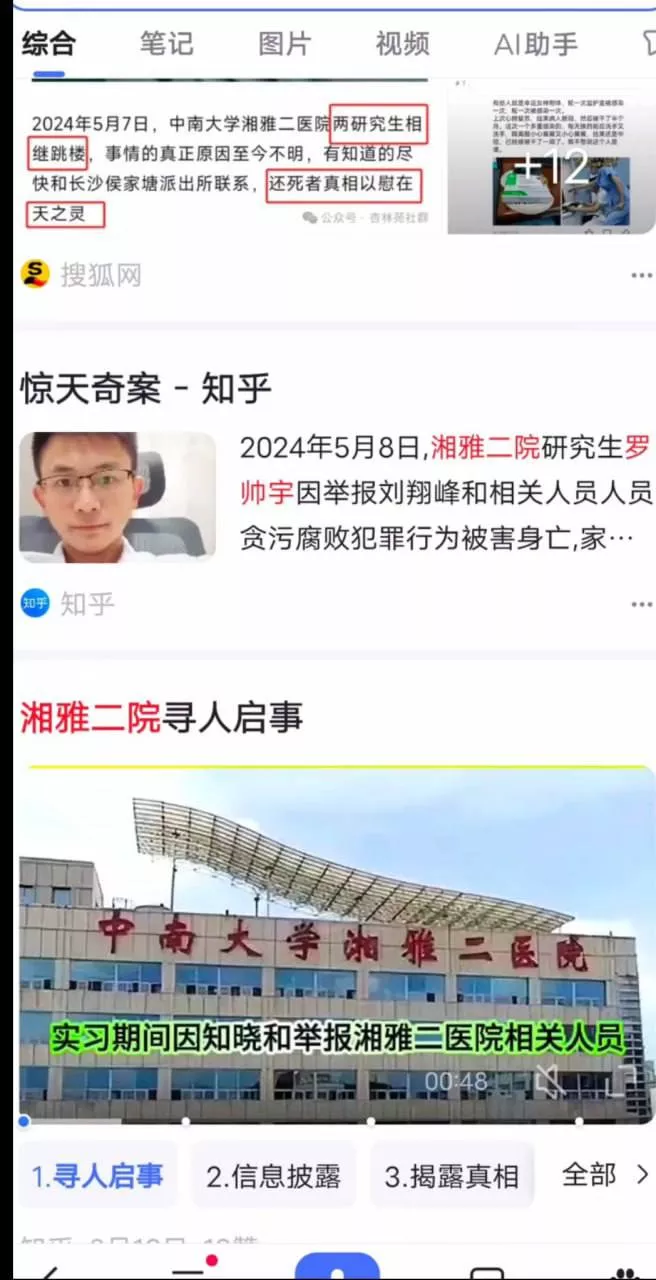Expand the video to fullscreen
656x1280 pixels.
click(x=623, y=1081)
